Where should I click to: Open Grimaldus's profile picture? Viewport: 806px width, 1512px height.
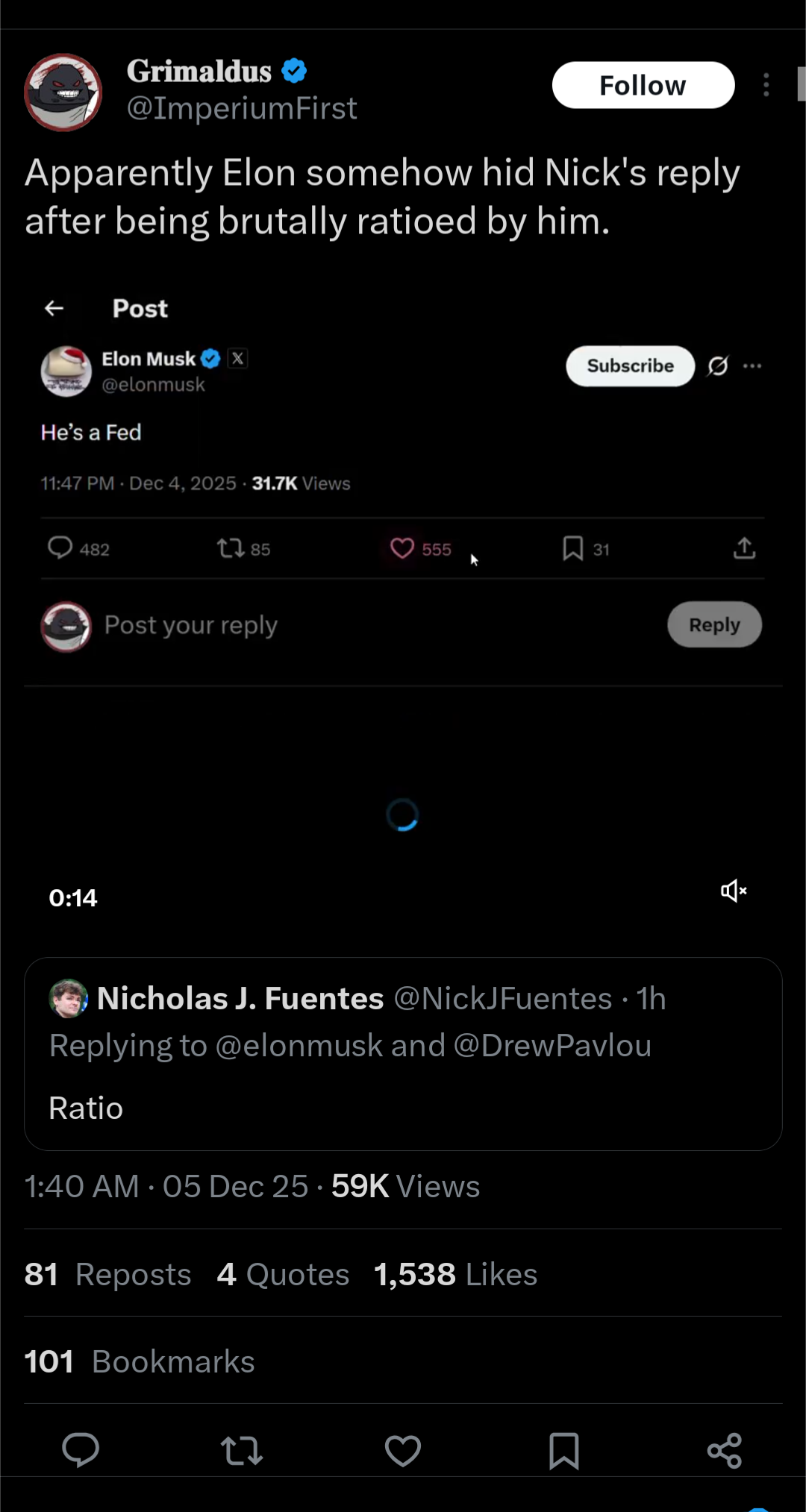[63, 92]
